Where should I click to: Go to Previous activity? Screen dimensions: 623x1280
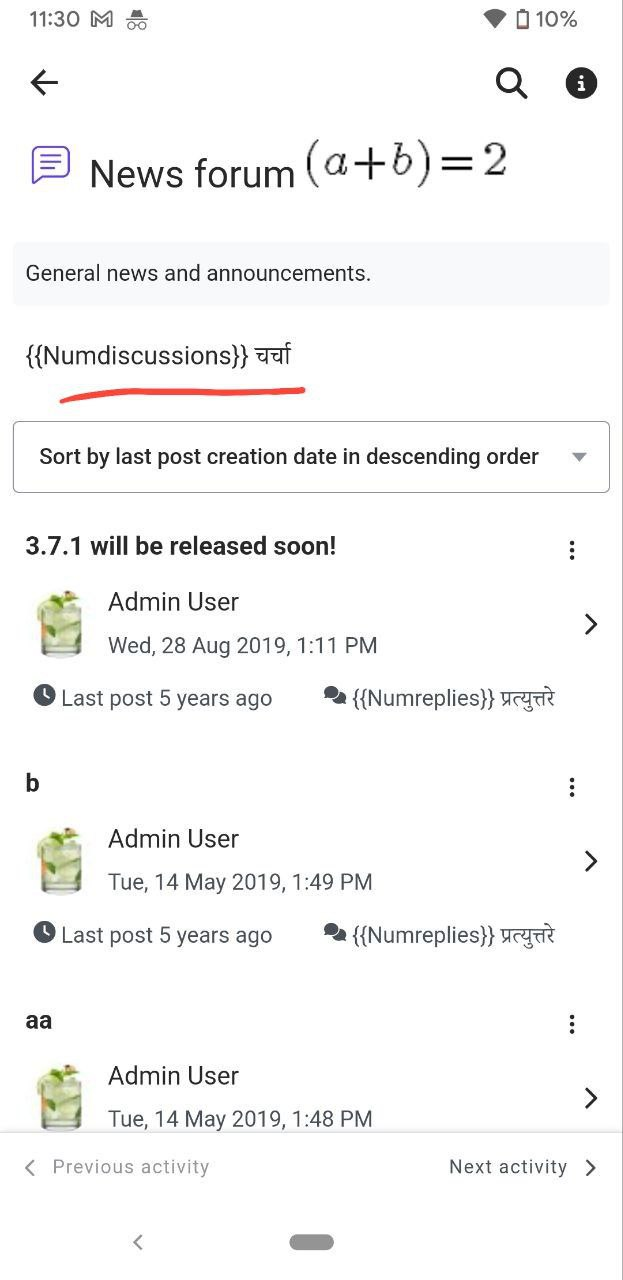tap(117, 1167)
